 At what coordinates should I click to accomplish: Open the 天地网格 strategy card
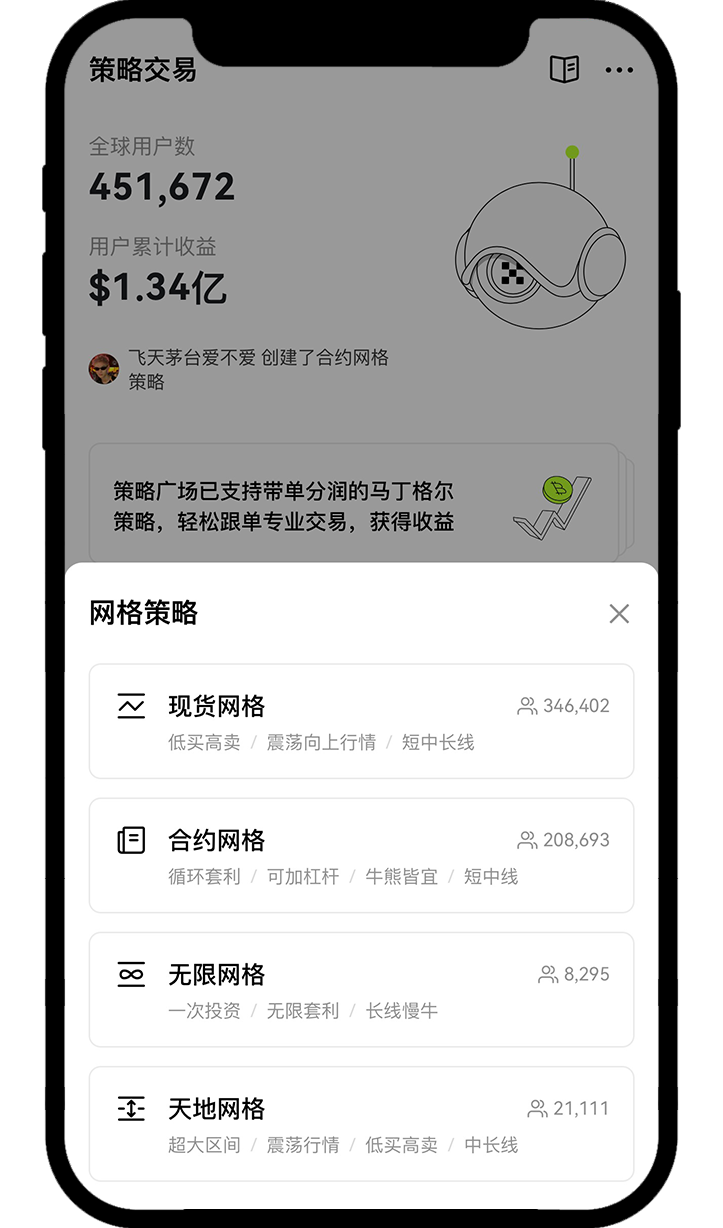pyautogui.click(x=361, y=1123)
